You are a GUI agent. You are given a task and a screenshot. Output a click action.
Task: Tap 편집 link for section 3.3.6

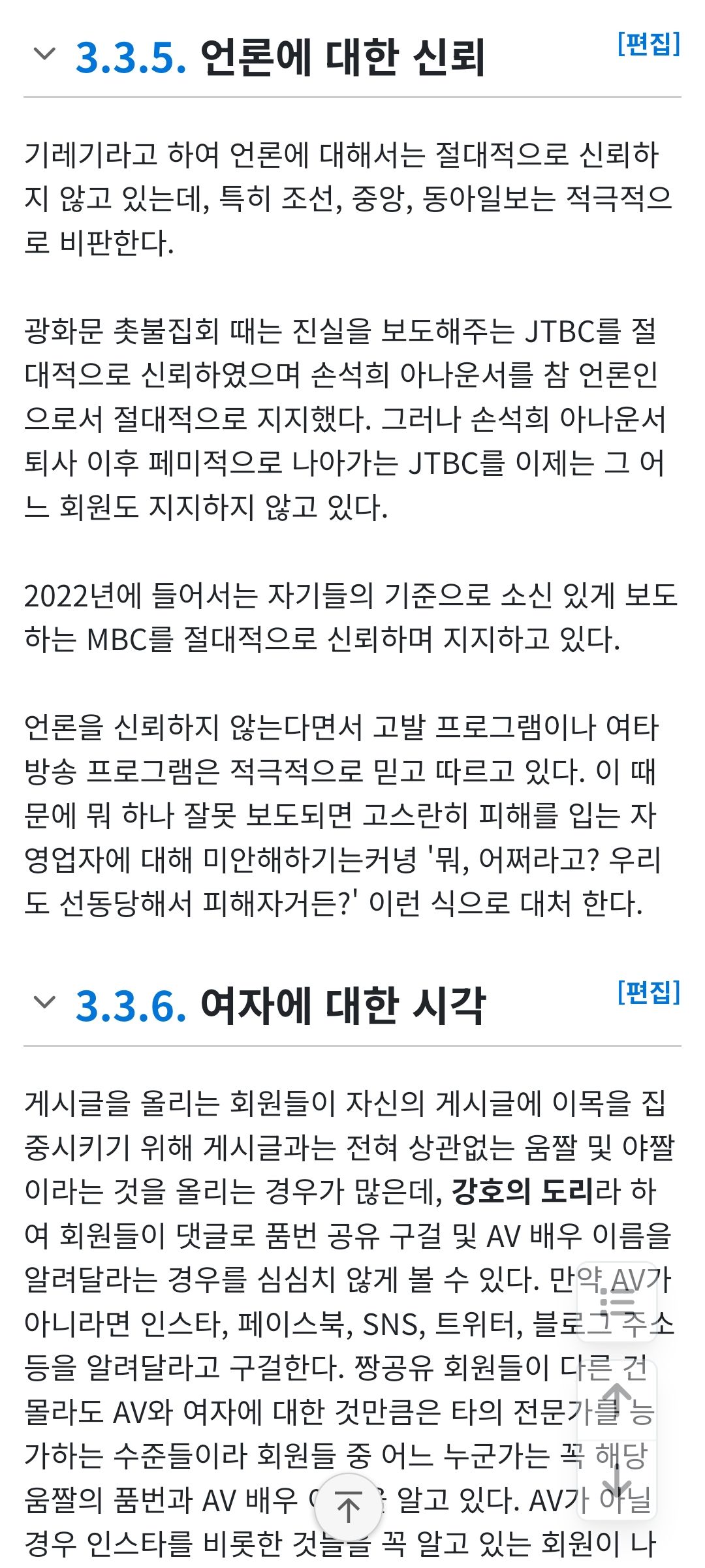click(x=648, y=992)
